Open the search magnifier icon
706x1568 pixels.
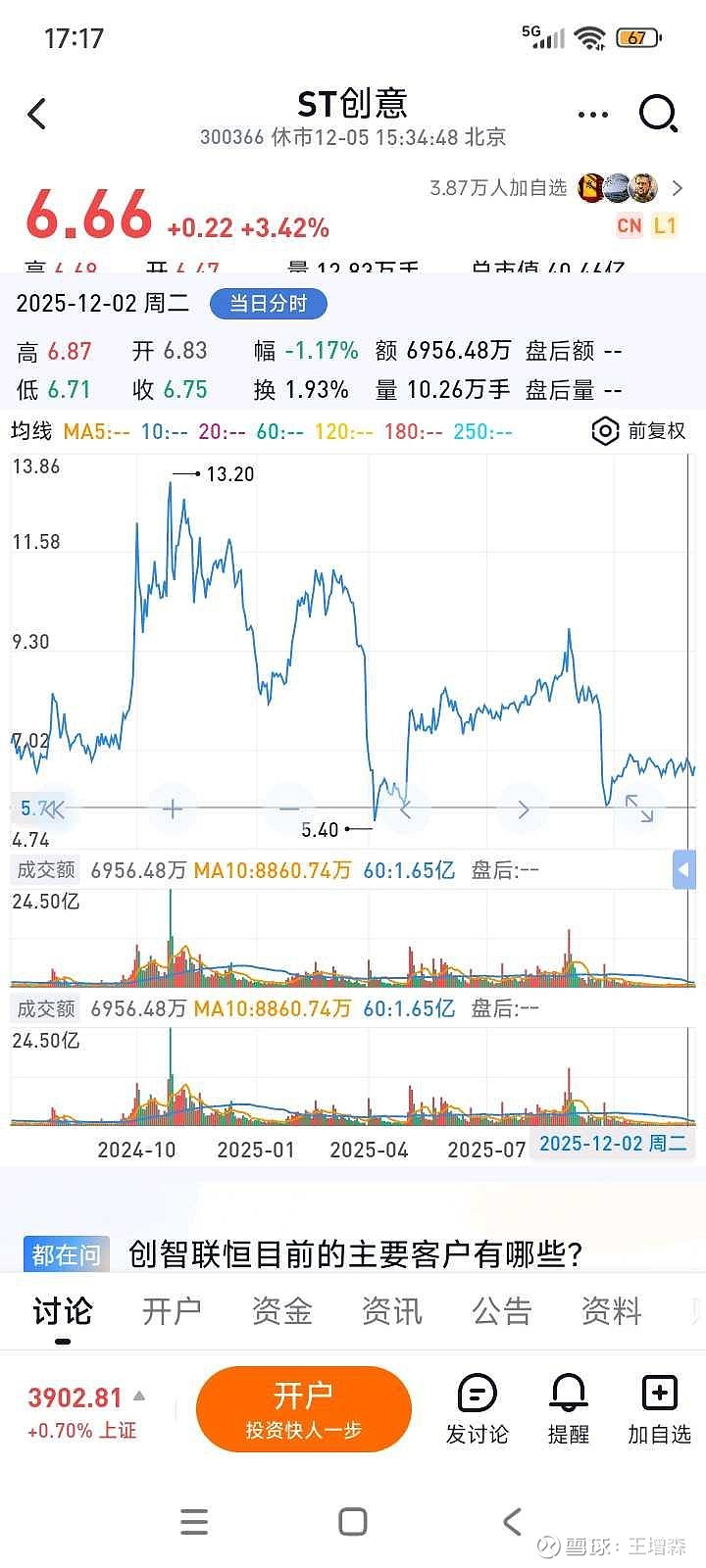658,115
